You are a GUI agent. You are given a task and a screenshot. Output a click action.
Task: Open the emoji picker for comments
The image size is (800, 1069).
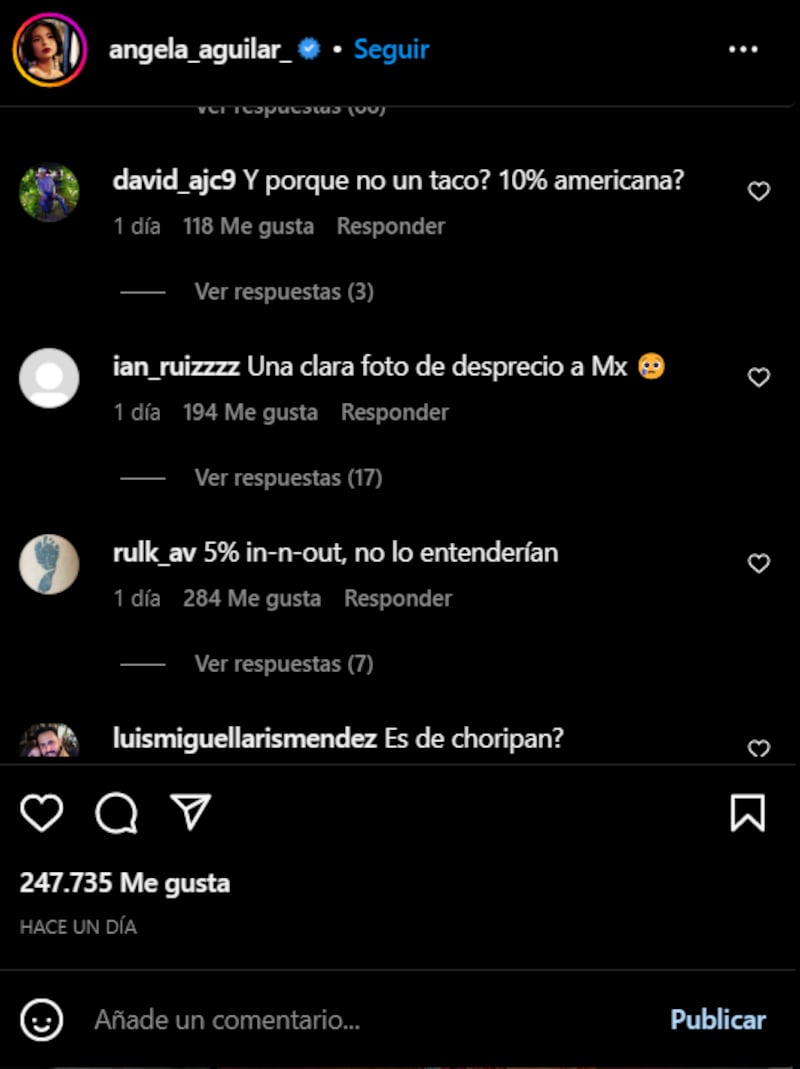(x=42, y=1020)
